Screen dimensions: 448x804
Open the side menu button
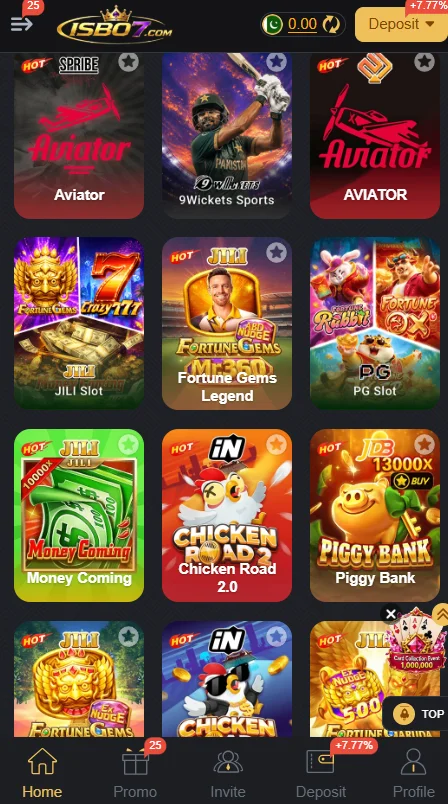point(22,24)
